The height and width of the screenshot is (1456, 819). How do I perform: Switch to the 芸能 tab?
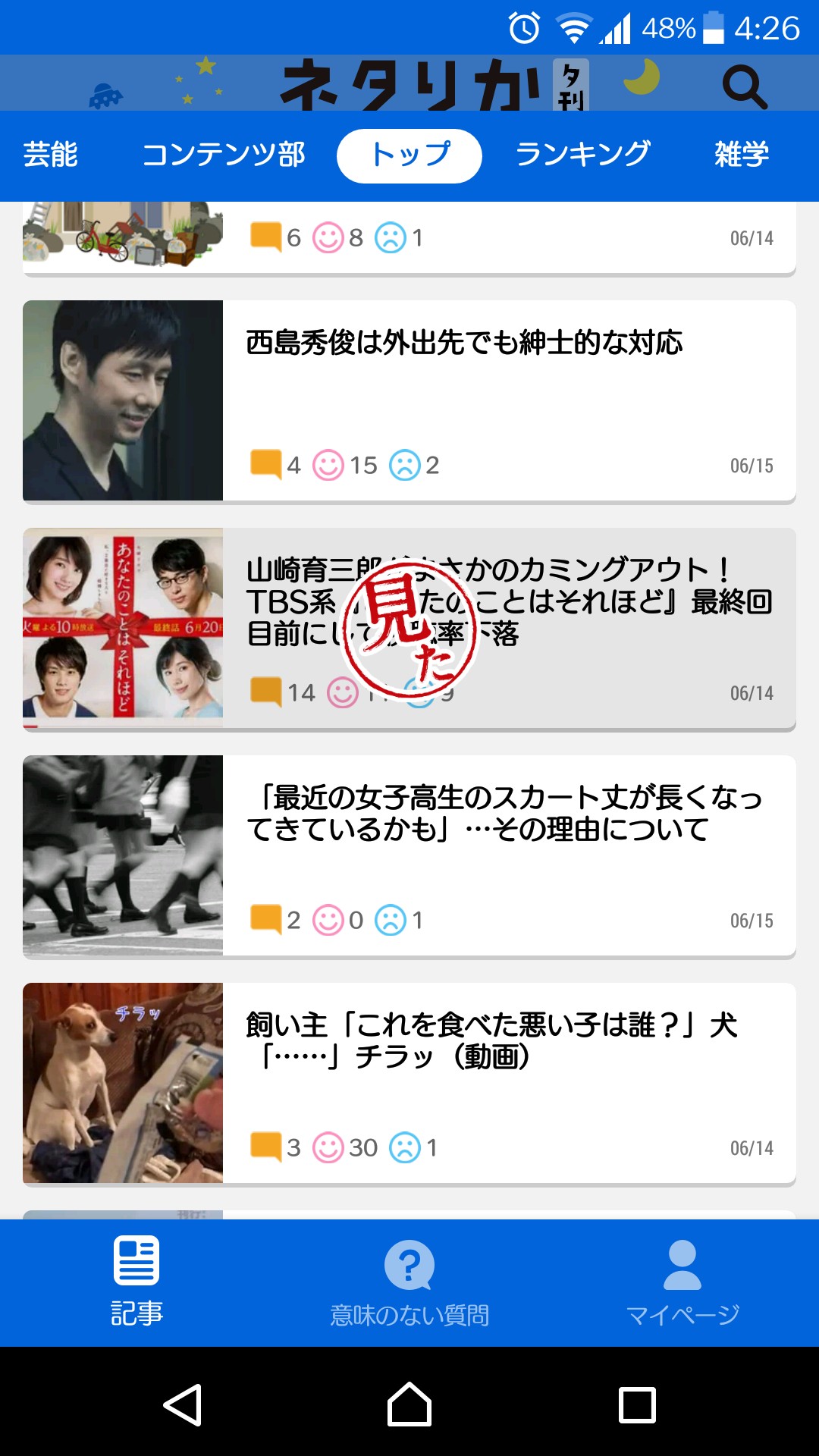50,155
